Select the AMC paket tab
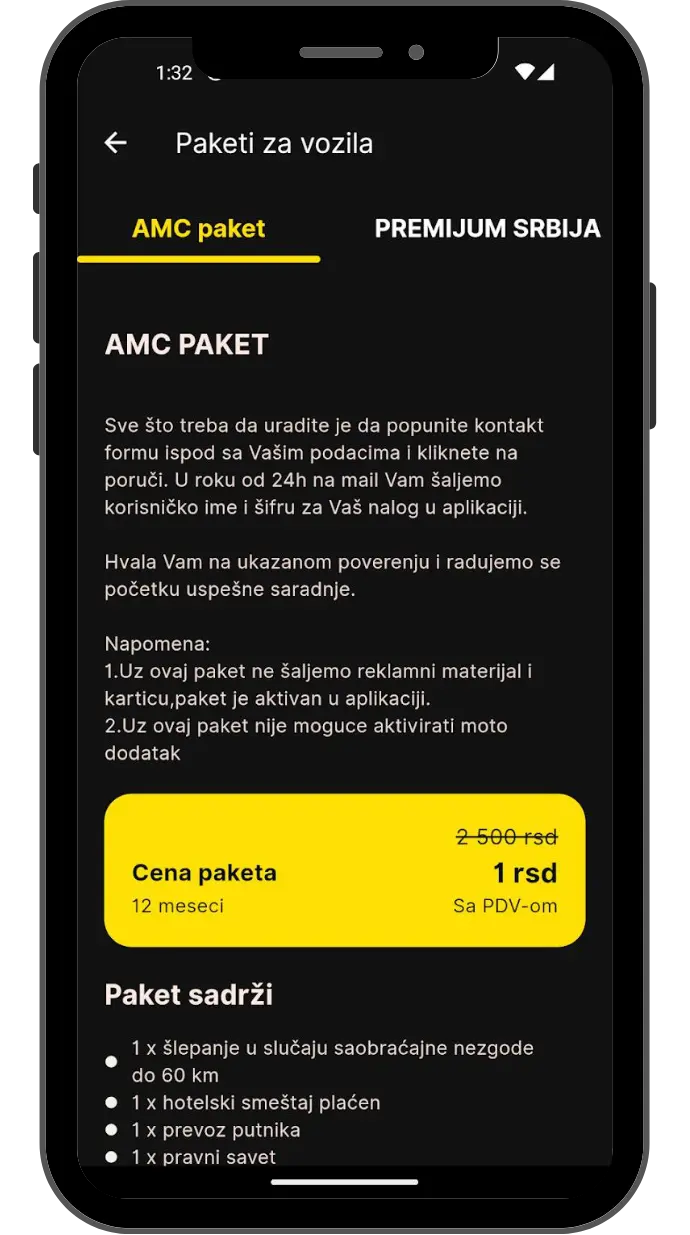Viewport: 690px width, 1235px height. coord(199,229)
